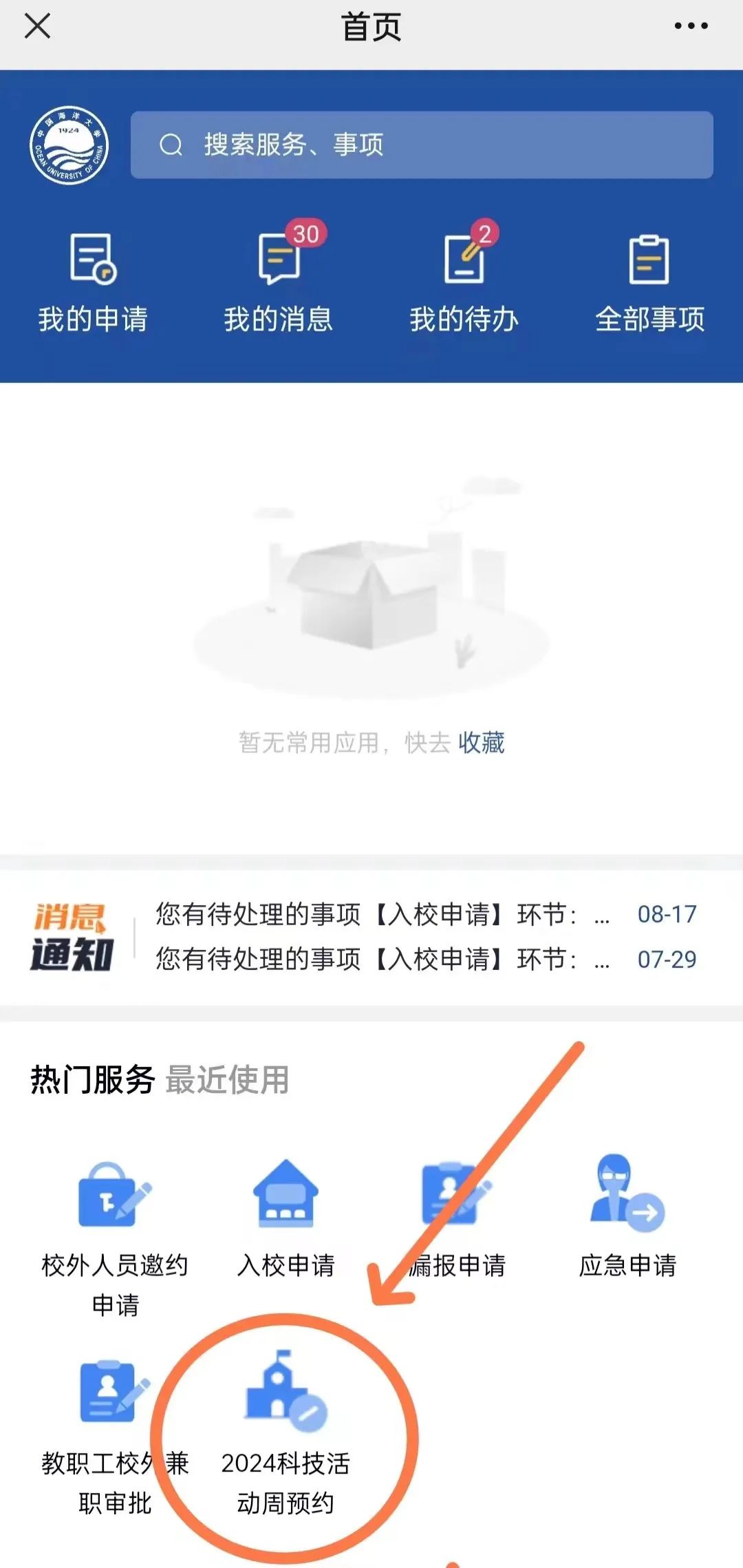This screenshot has height=1568, width=743.
Task: Open 我的申请
Action: click(93, 283)
